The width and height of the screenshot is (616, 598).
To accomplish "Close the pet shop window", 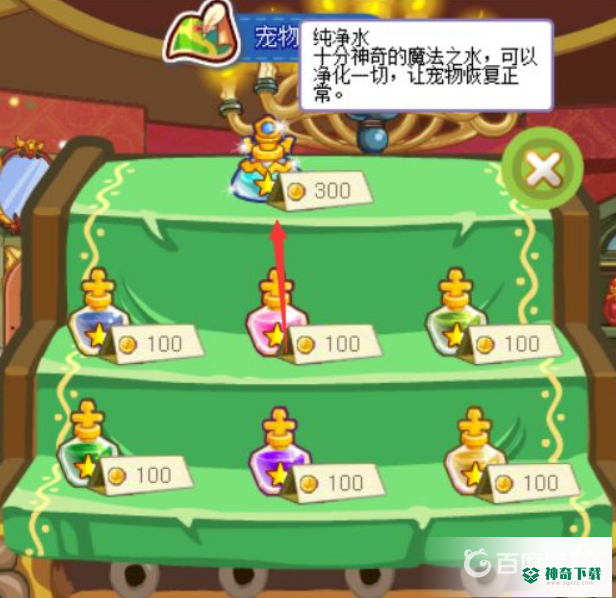I will point(543,170).
